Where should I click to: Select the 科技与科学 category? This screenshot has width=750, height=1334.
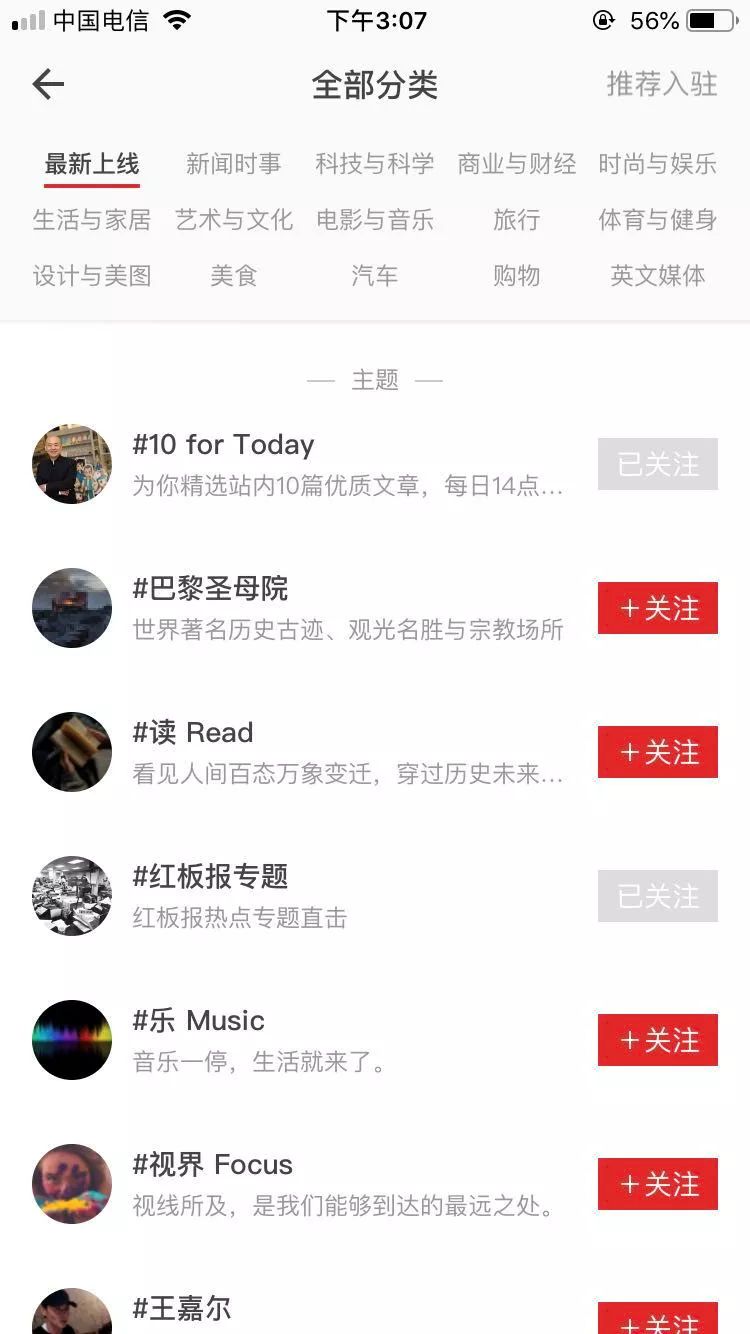point(375,164)
